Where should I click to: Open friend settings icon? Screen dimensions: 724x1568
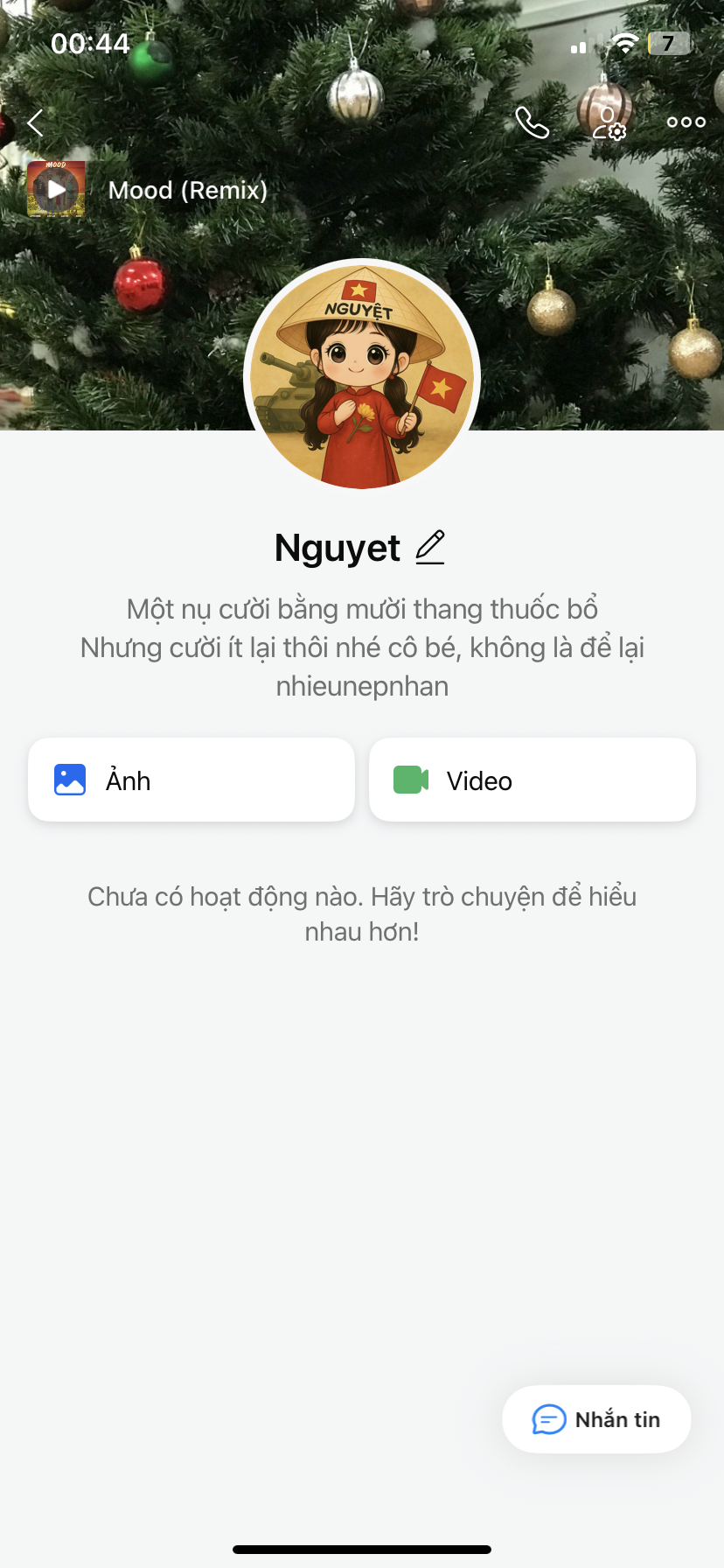pos(609,123)
